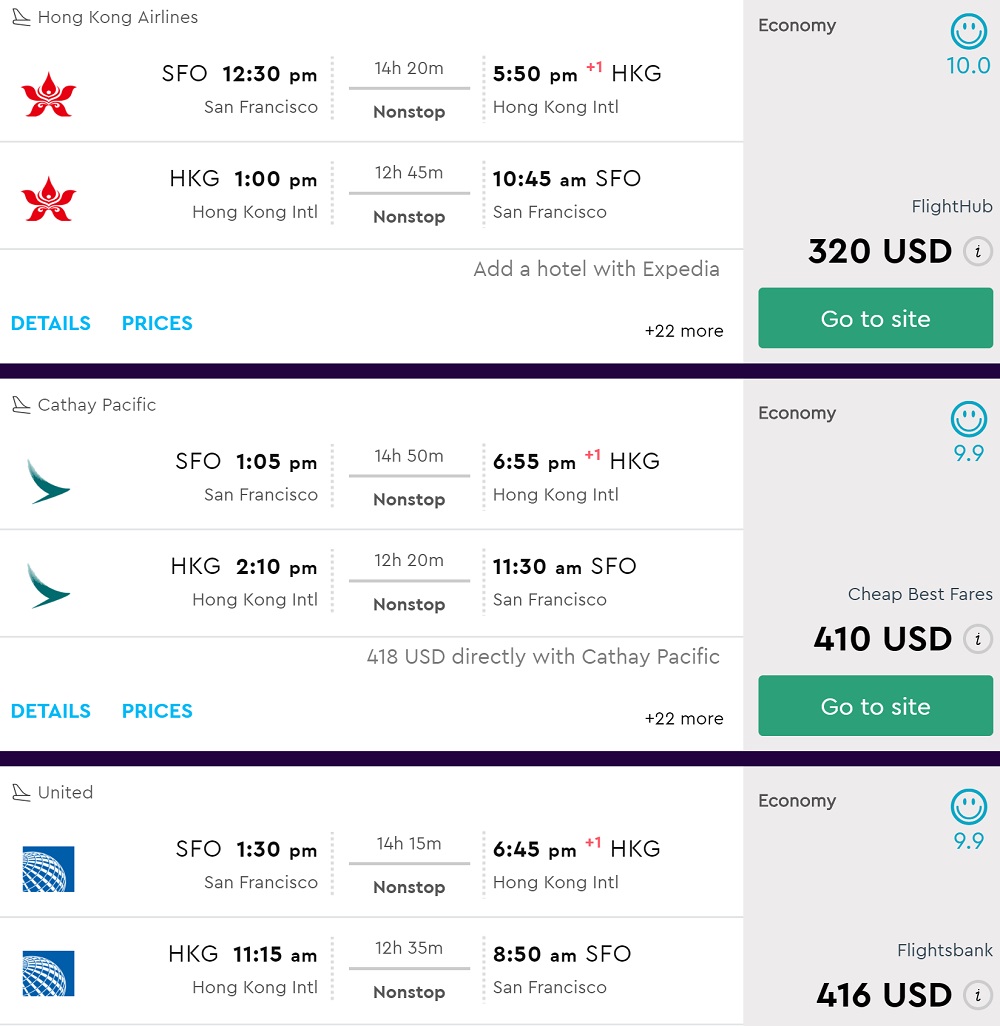View PRICES for the Cathay Pacific flight
The height and width of the screenshot is (1026, 1000).
tap(157, 711)
